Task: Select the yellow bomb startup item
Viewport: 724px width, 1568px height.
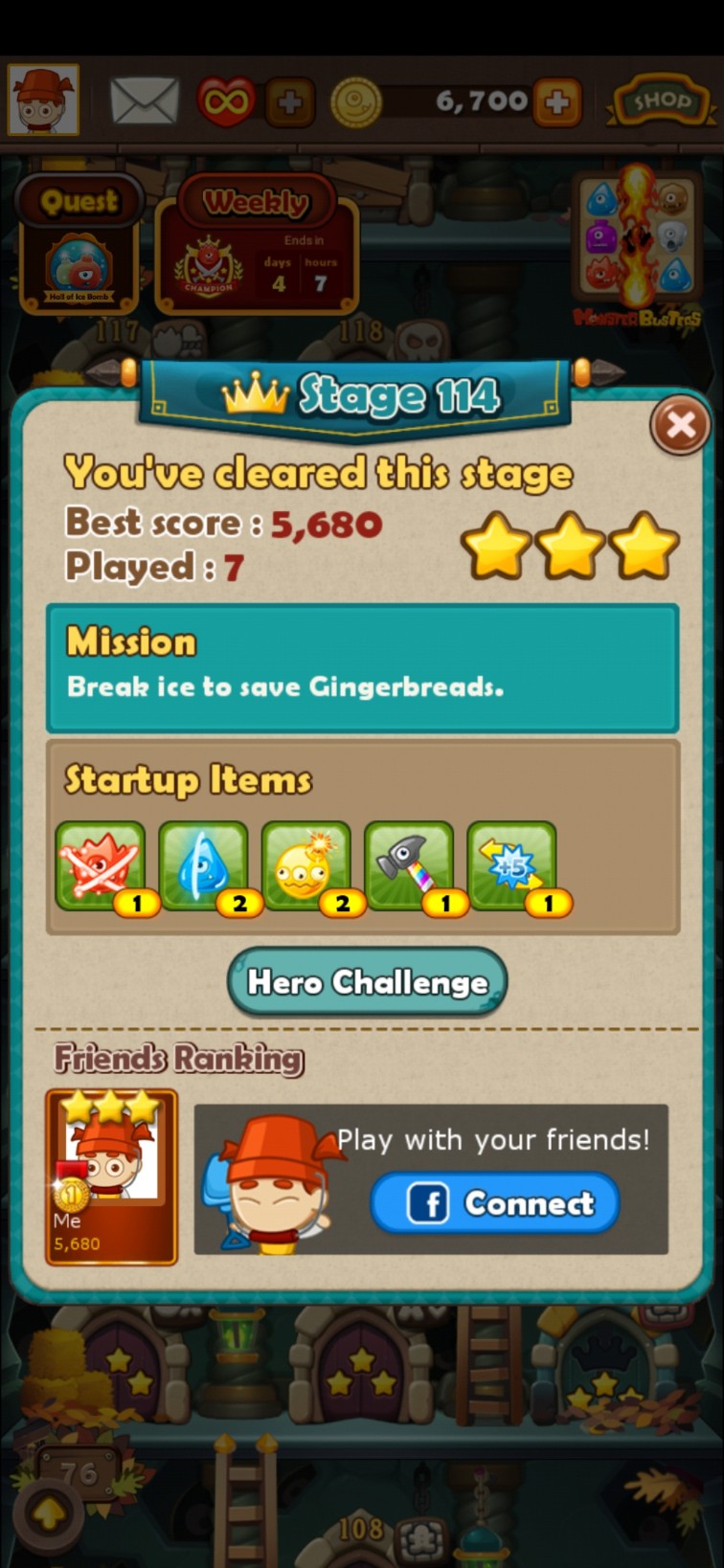Action: [306, 866]
